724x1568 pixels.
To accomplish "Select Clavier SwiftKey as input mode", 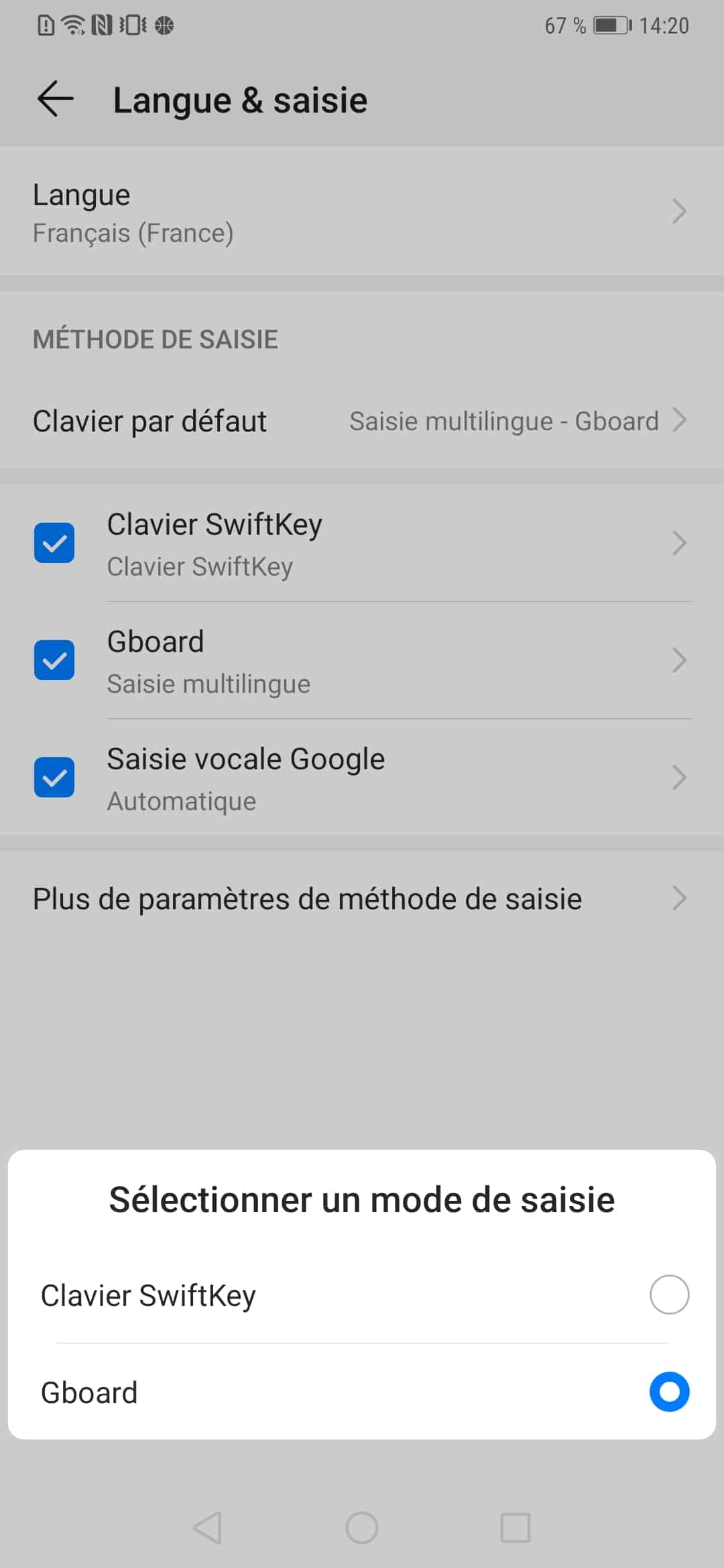I will coord(668,1295).
